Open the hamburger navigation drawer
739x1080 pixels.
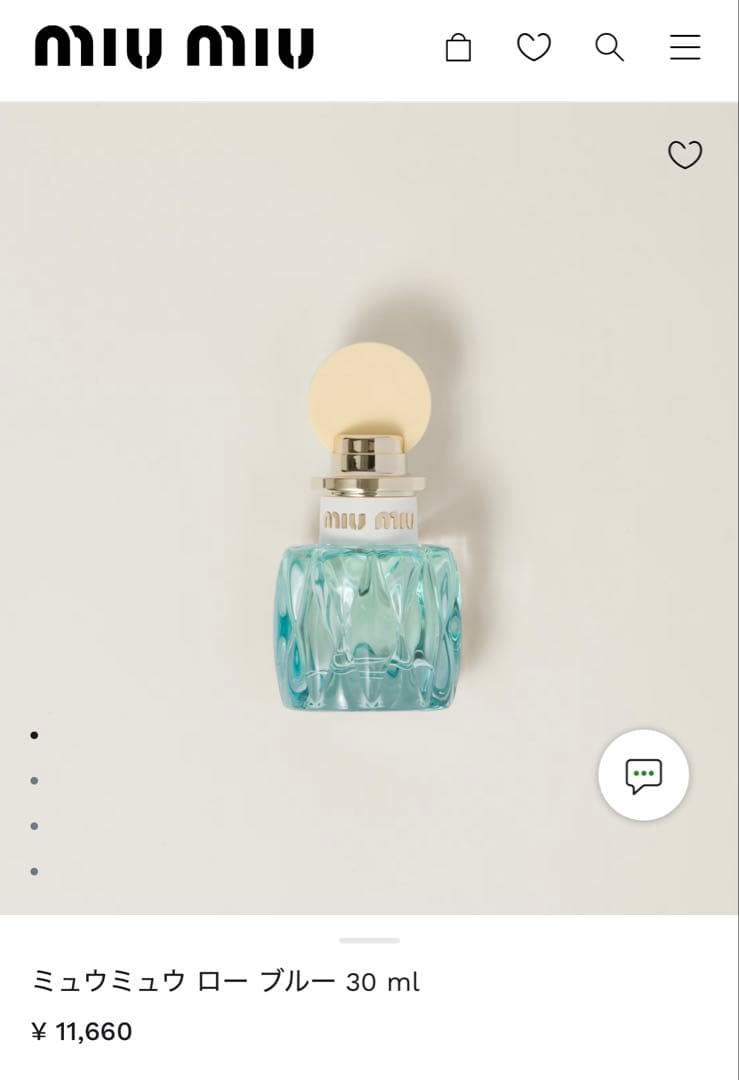684,47
